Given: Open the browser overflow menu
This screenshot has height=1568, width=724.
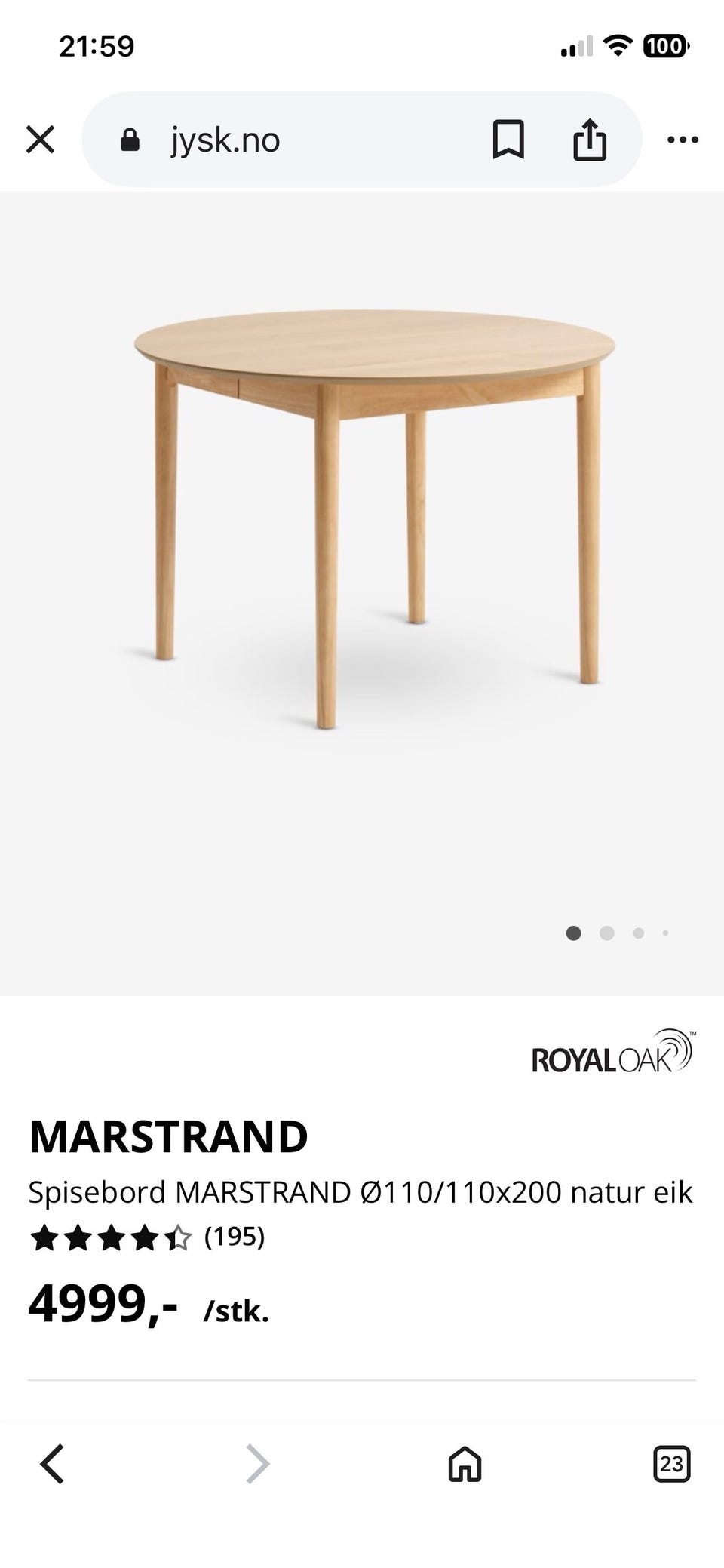Looking at the screenshot, I should point(681,139).
